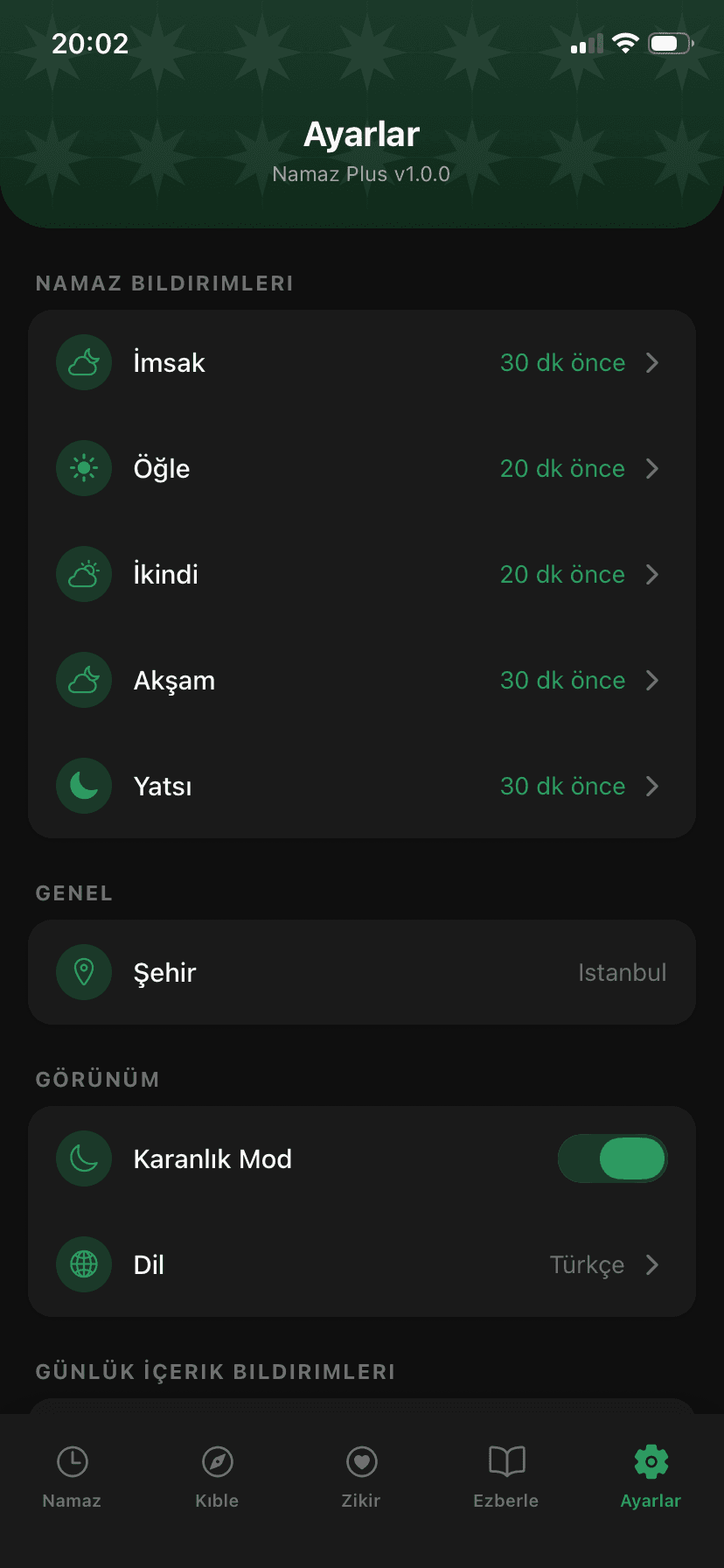724x1568 pixels.
Task: Click the İmsak cloud icon
Action: [x=83, y=362]
